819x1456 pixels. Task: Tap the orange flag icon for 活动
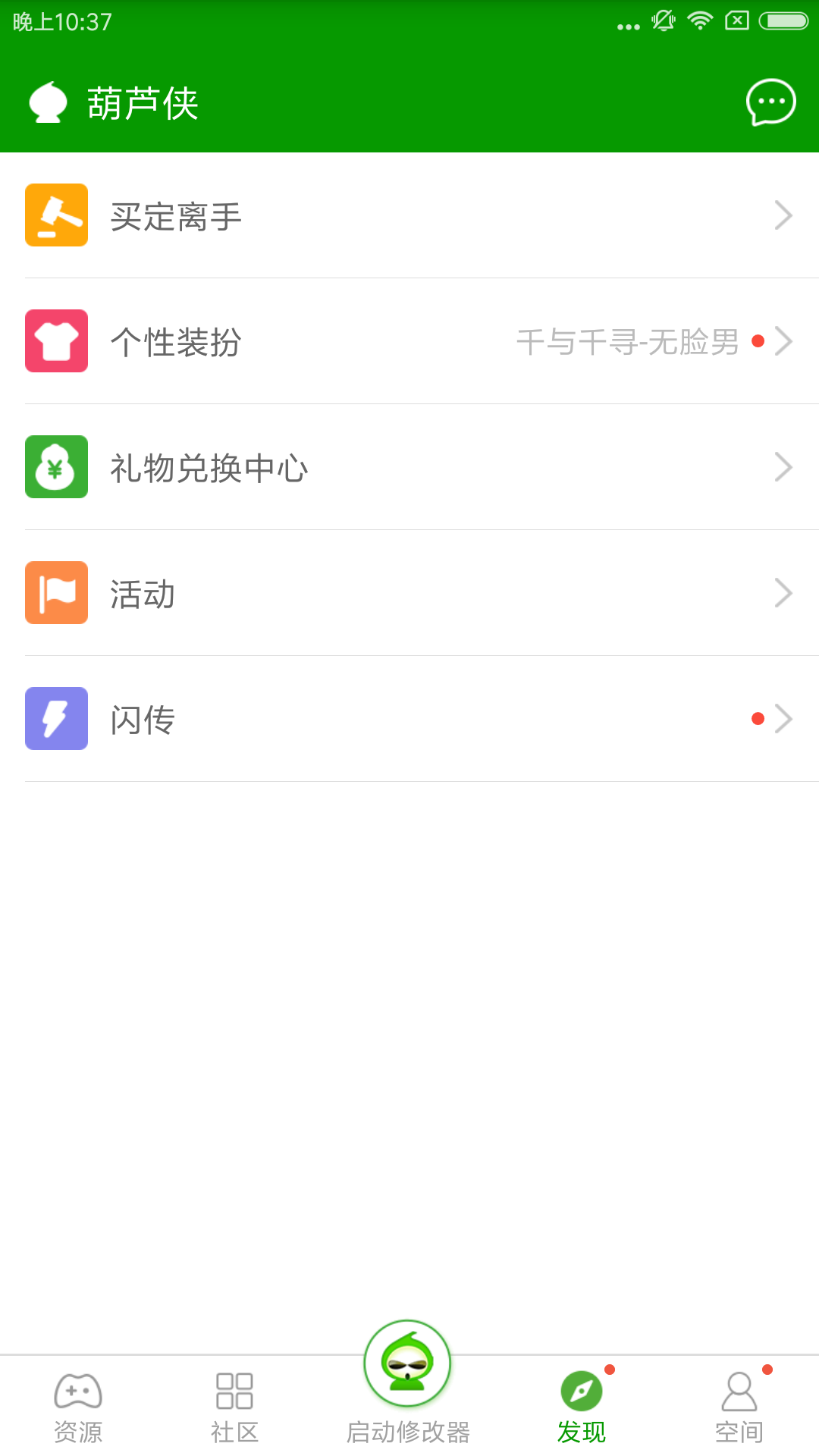tap(56, 593)
